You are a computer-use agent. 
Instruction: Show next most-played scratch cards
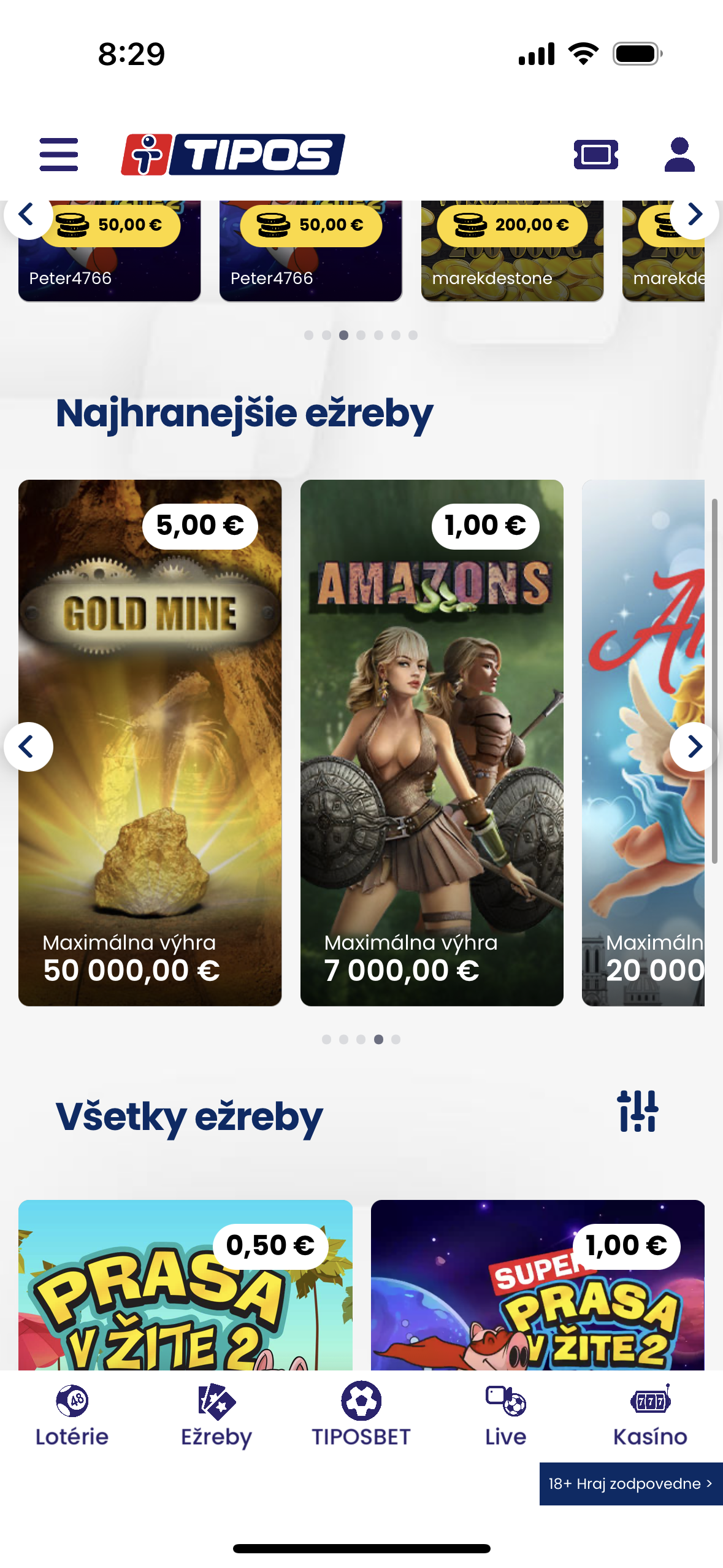(694, 747)
